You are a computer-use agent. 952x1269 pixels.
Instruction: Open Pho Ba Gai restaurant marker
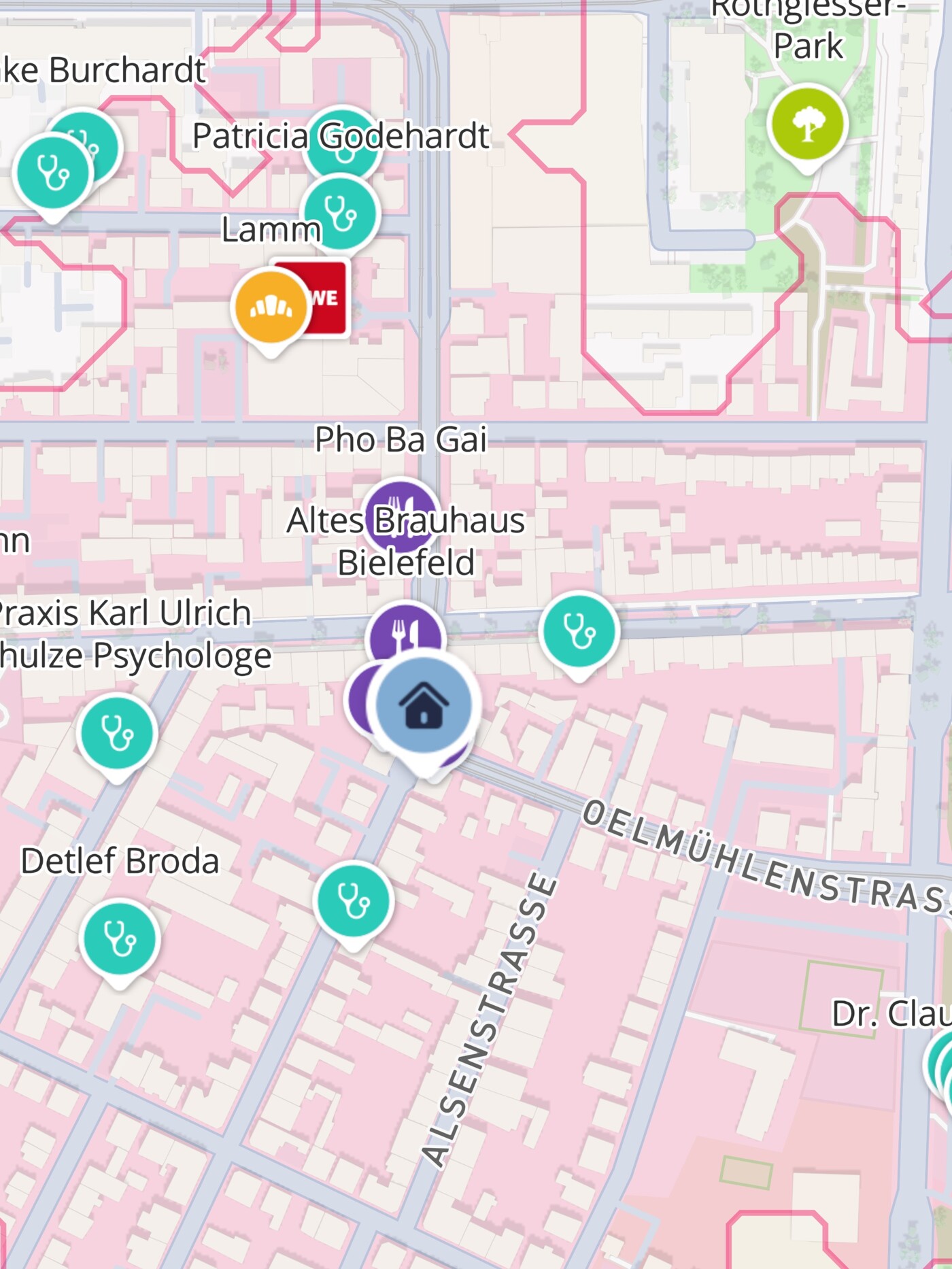401,515
